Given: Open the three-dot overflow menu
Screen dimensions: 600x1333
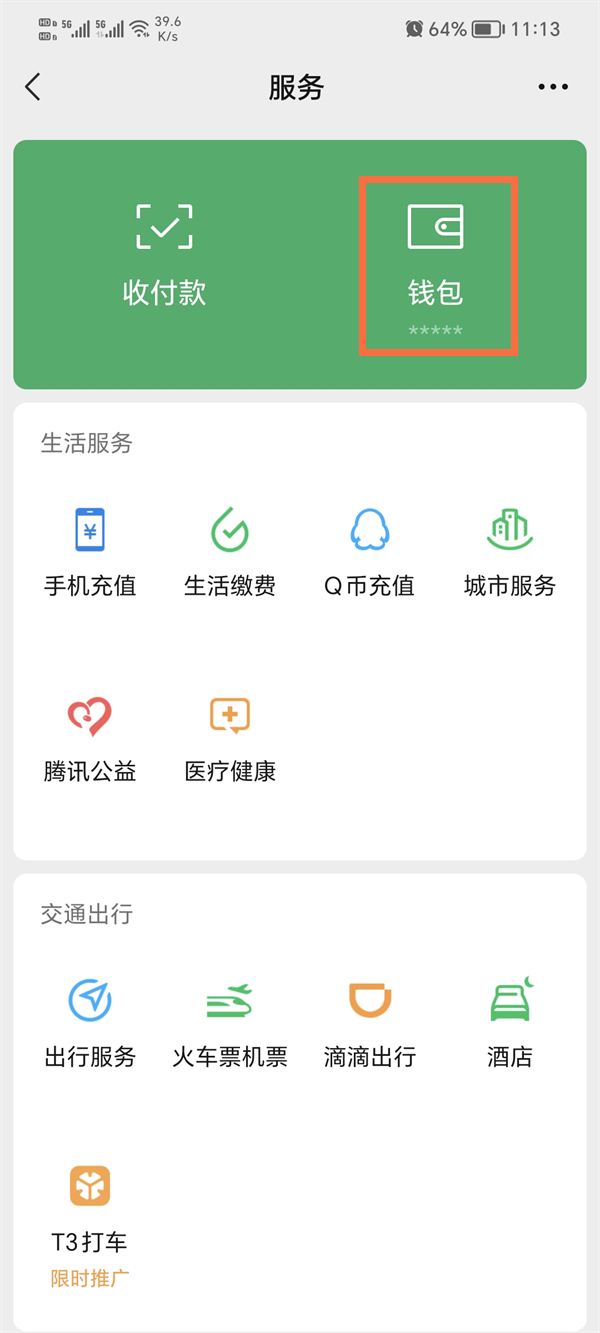Looking at the screenshot, I should point(553,87).
